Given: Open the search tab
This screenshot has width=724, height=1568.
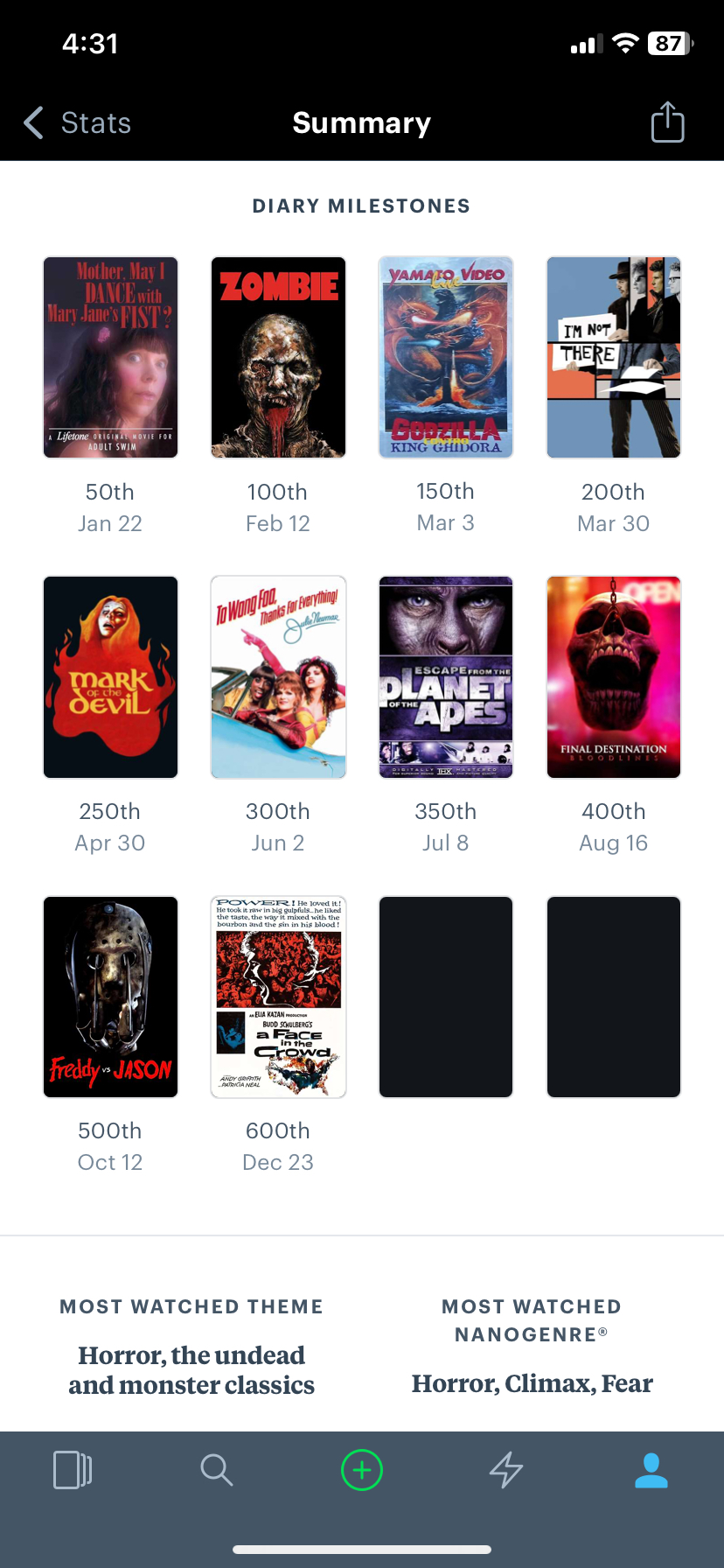Looking at the screenshot, I should click(x=216, y=1470).
